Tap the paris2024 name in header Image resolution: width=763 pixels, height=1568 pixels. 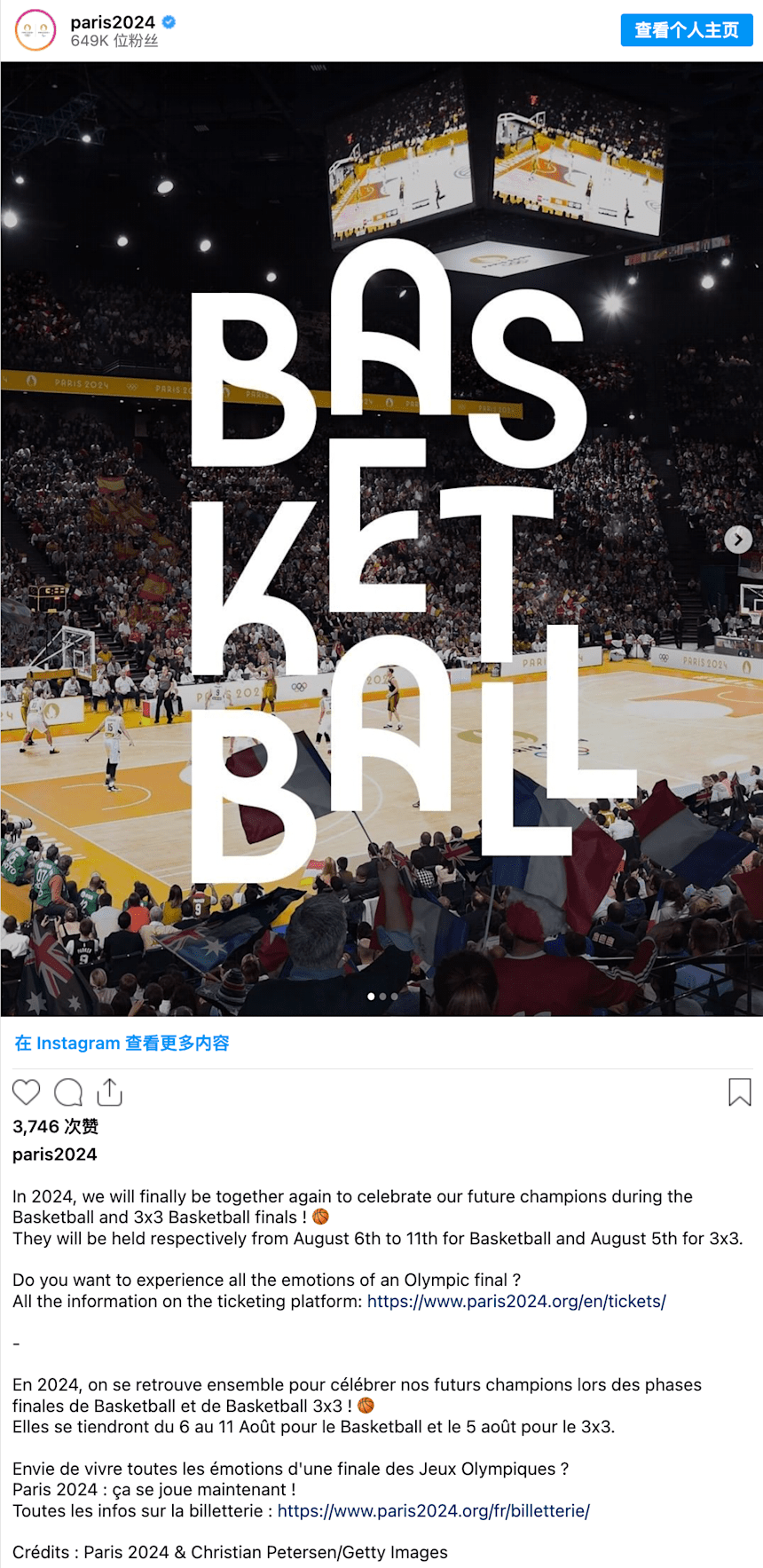[x=113, y=22]
